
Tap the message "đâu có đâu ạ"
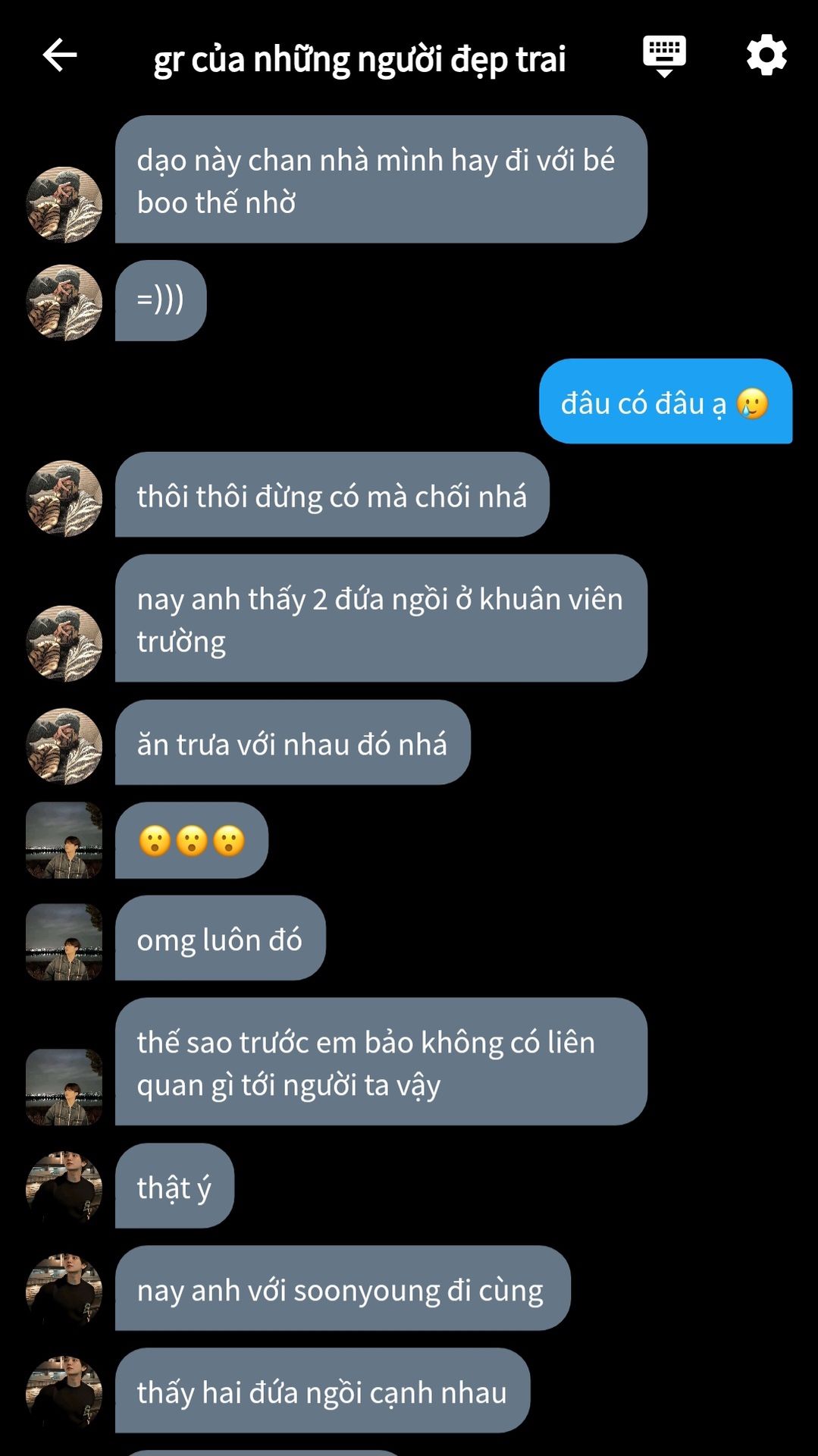[665, 402]
